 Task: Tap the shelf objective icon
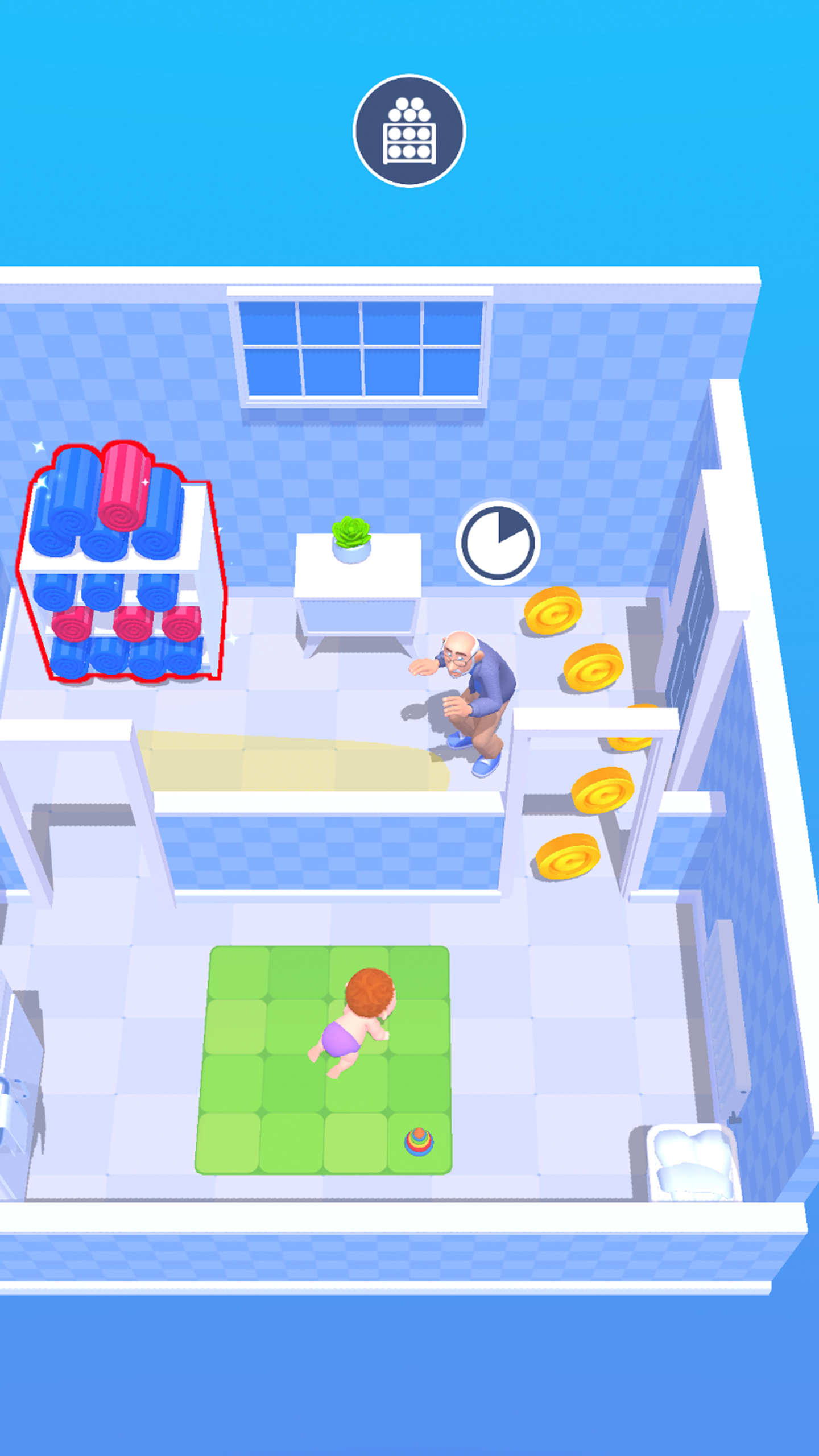(x=409, y=131)
